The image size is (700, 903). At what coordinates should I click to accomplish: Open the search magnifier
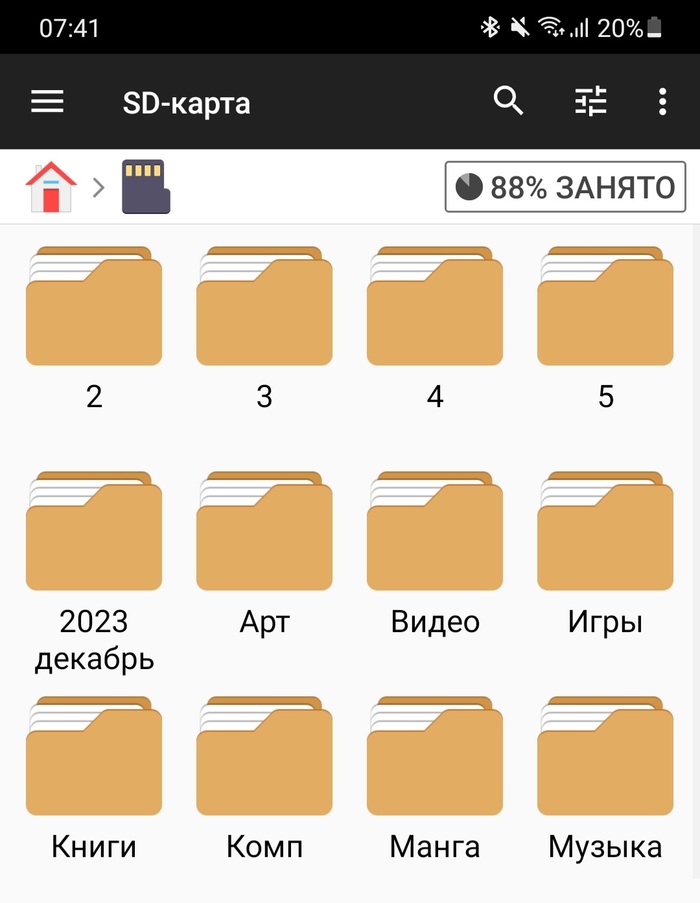(x=508, y=101)
